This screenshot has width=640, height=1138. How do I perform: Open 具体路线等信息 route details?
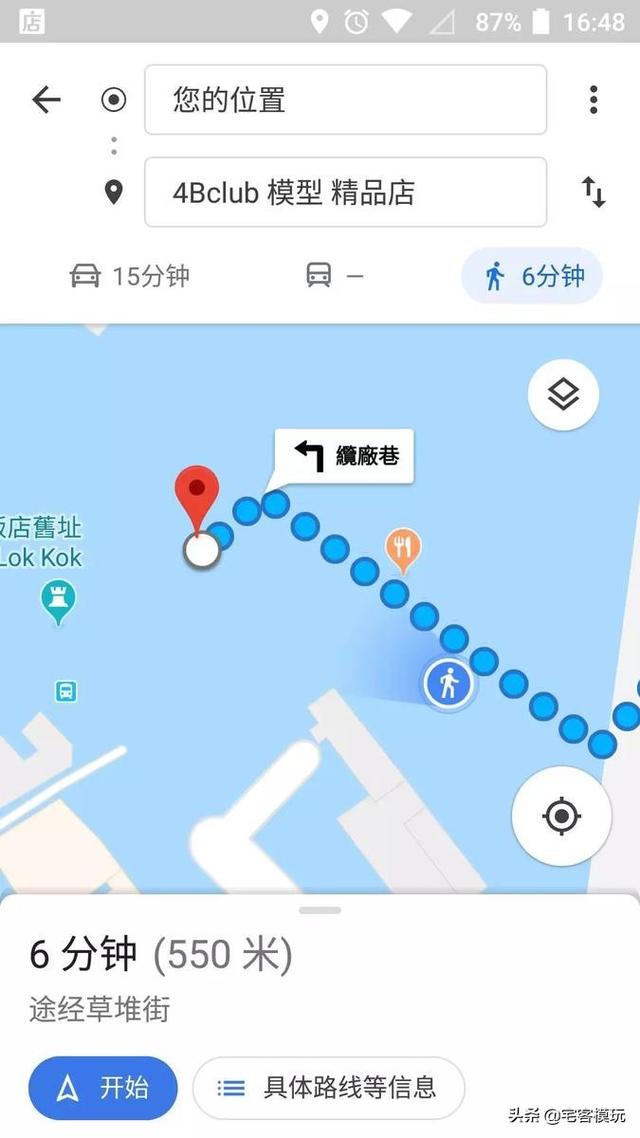tap(328, 1087)
